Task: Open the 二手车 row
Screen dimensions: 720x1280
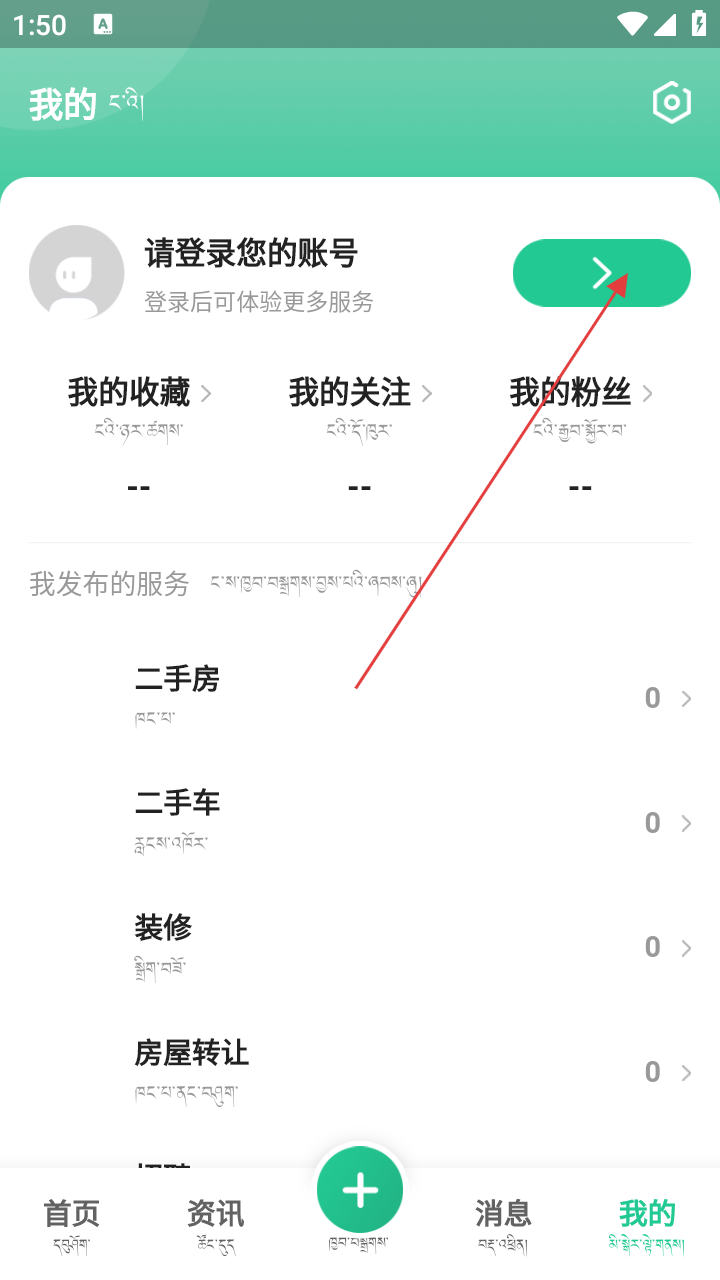Action: coord(360,822)
